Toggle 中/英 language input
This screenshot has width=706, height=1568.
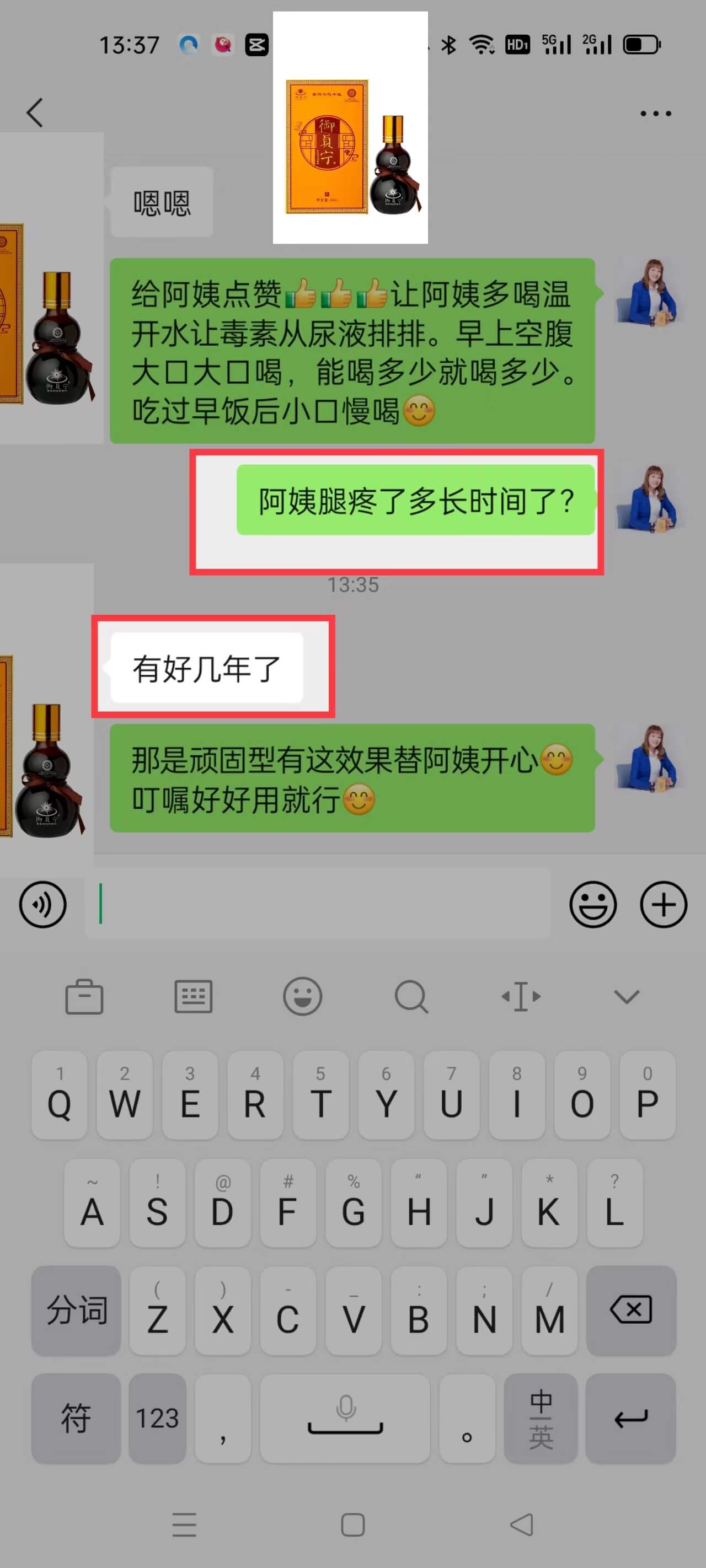click(x=541, y=1417)
